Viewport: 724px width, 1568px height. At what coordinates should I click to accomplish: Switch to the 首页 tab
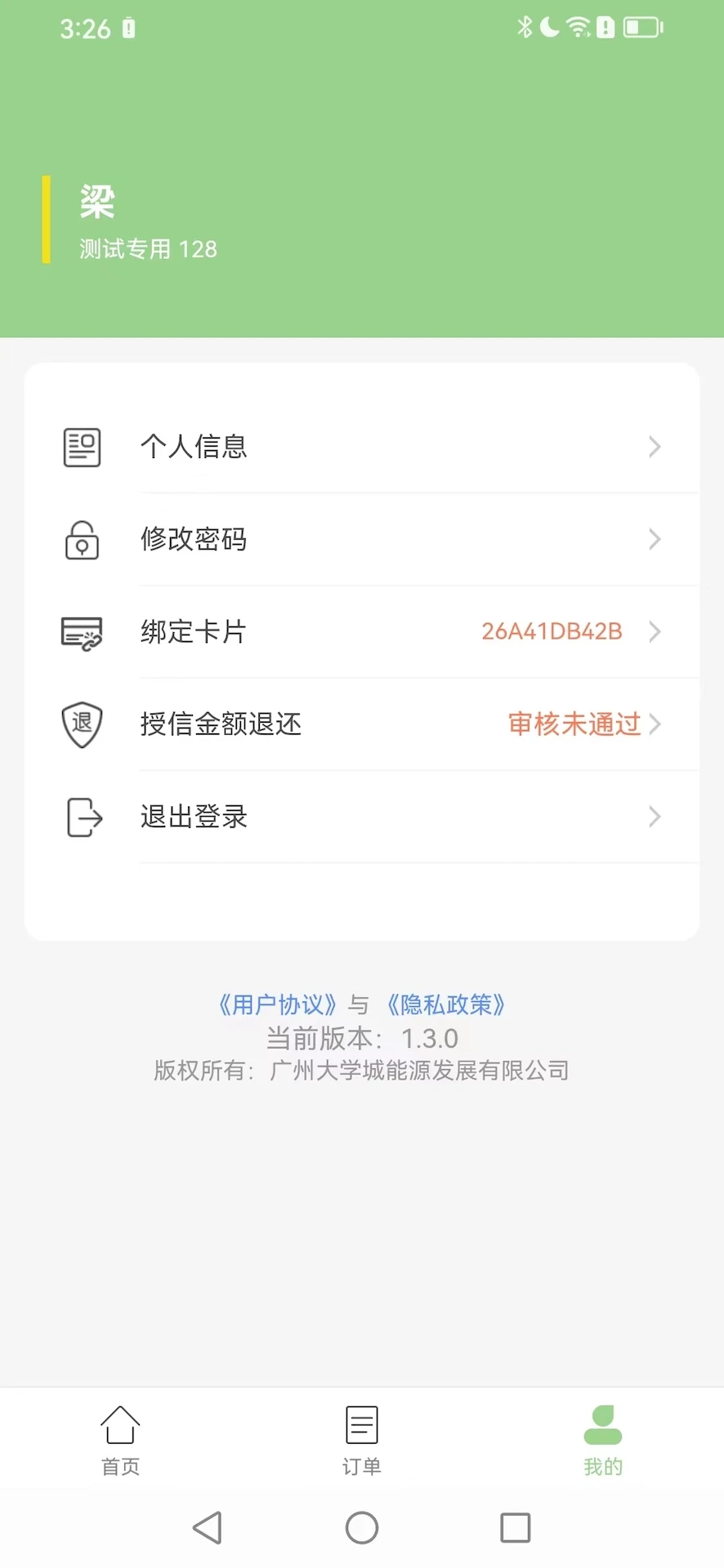119,1440
